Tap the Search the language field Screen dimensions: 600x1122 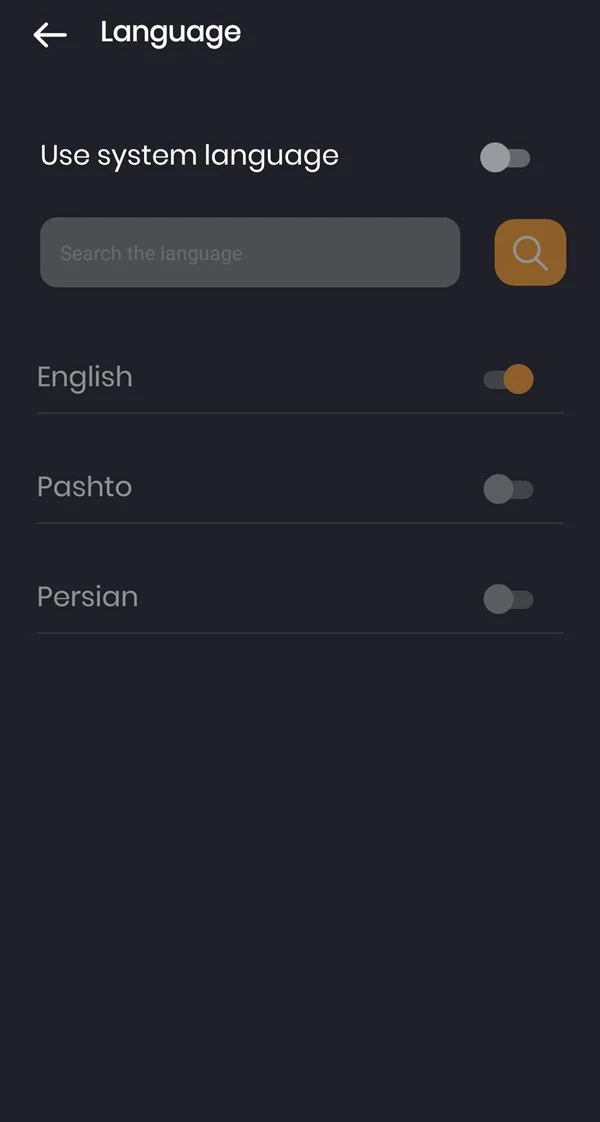pos(250,253)
